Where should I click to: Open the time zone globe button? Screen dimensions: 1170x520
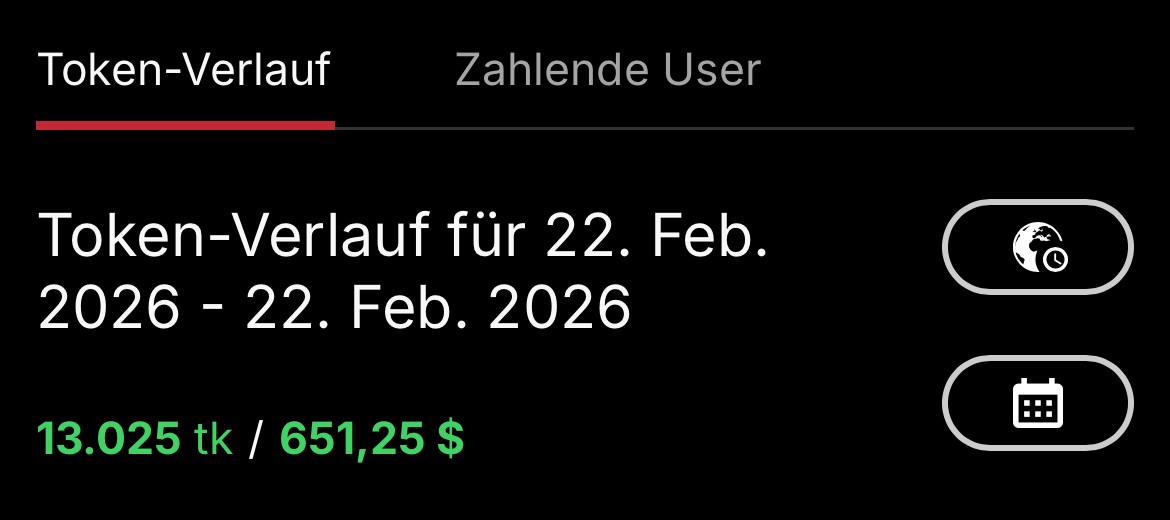1038,247
